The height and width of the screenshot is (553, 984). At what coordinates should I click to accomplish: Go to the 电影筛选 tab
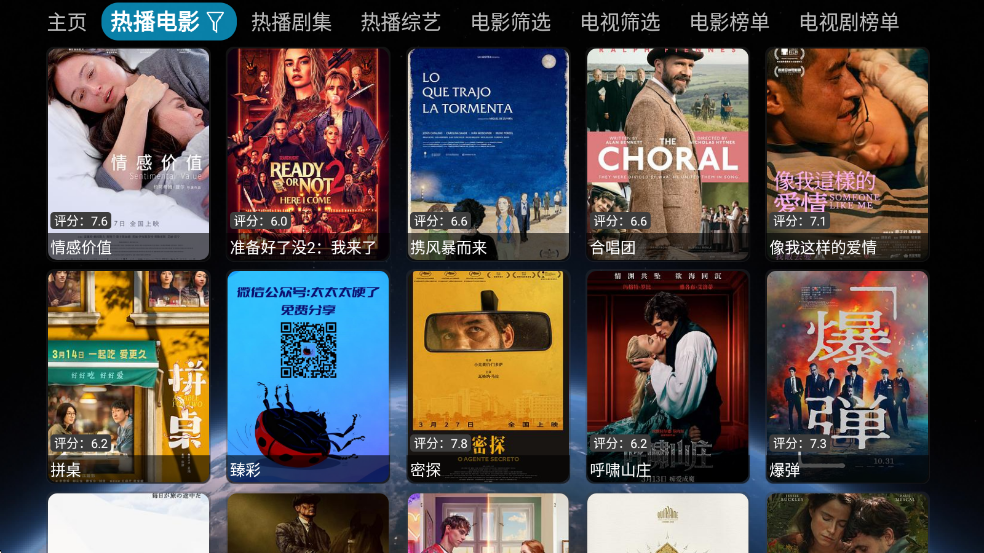pyautogui.click(x=510, y=22)
